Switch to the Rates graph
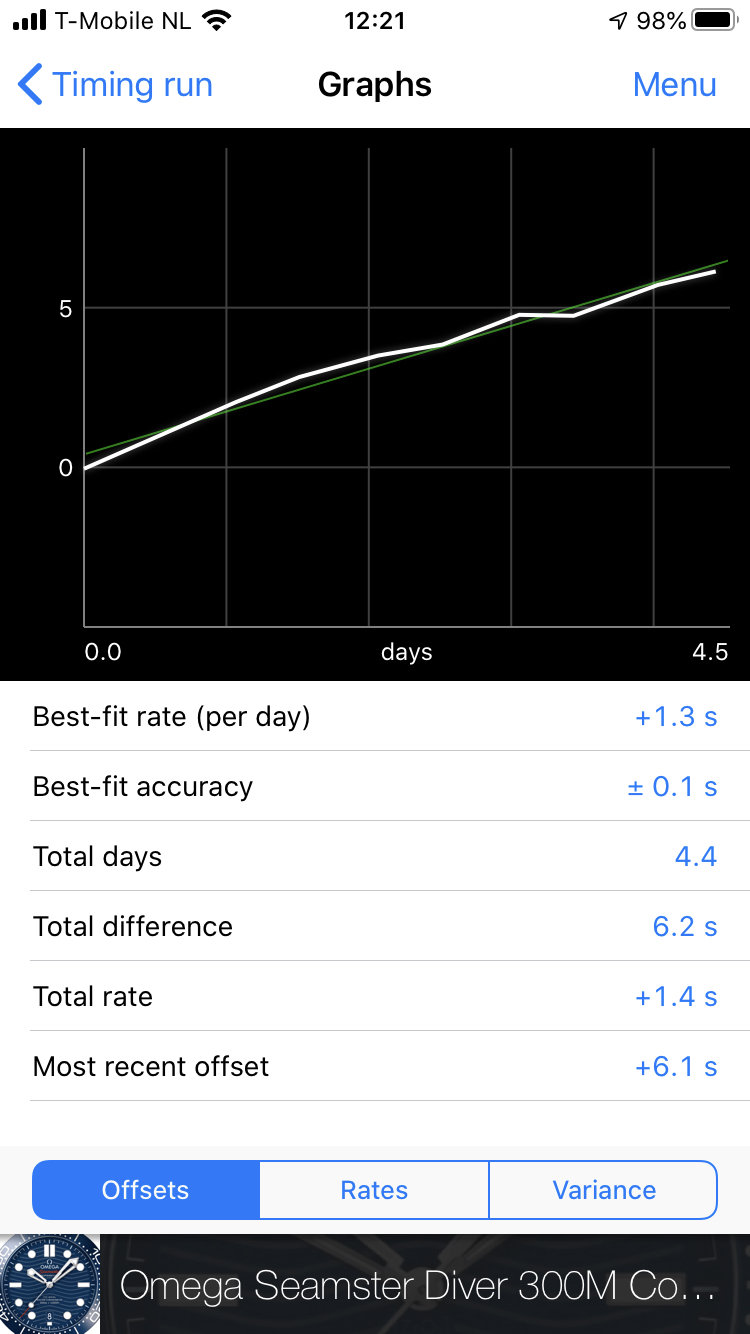750x1334 pixels. coord(374,1190)
